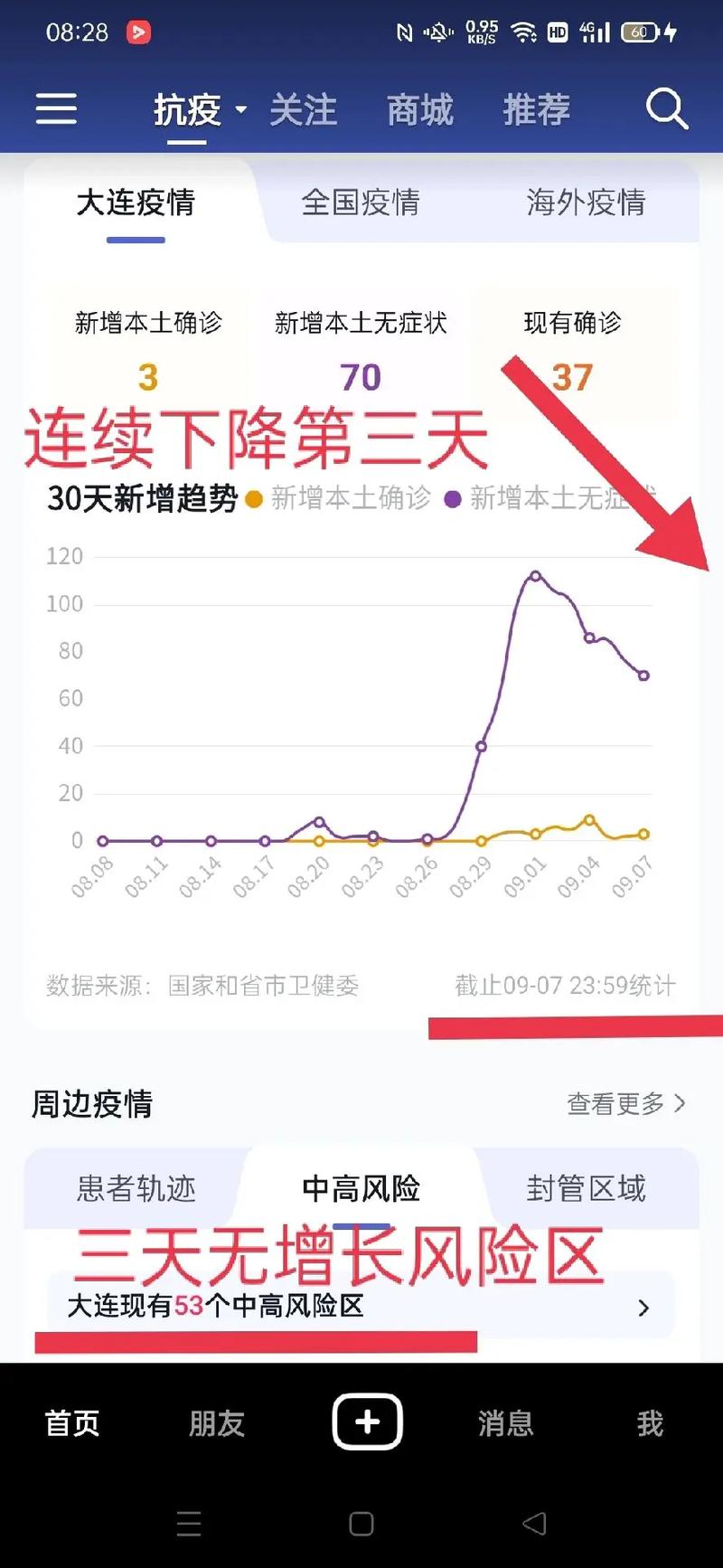Tap the plus button to create new post

pos(366,1422)
